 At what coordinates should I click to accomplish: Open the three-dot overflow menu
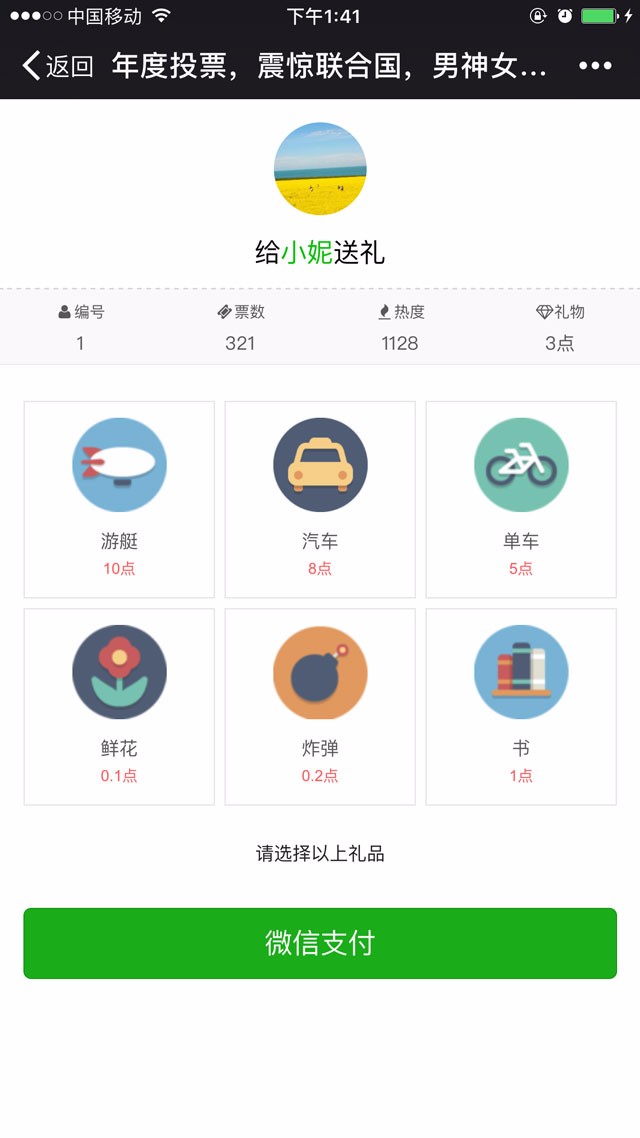coord(595,67)
